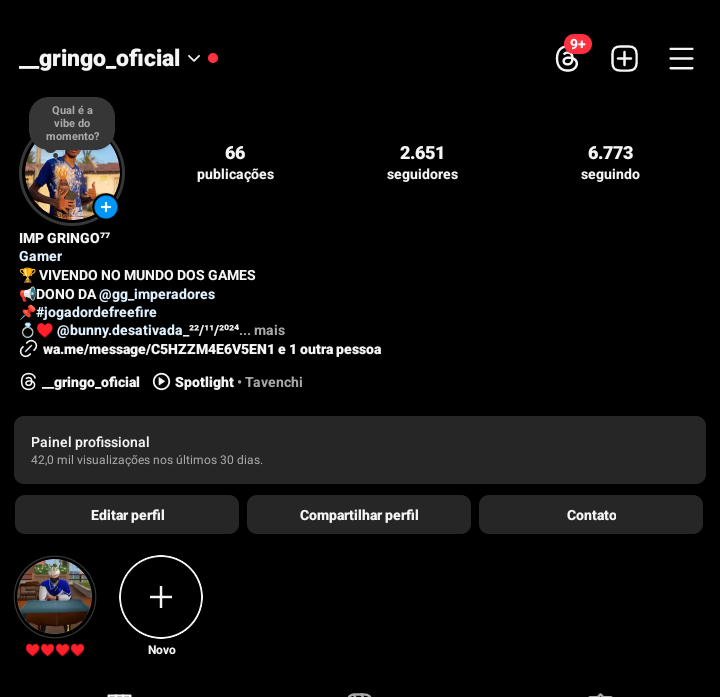
Task: Tap Contato button
Action: [x=591, y=515]
